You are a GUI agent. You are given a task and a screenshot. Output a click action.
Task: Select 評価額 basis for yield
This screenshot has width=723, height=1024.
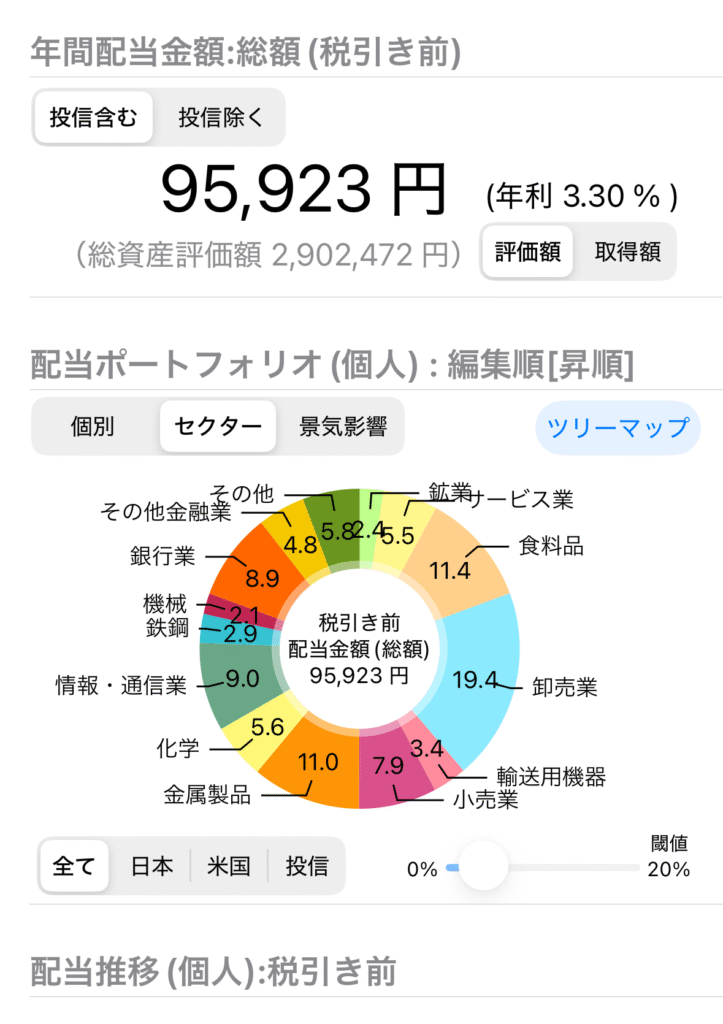pos(527,251)
